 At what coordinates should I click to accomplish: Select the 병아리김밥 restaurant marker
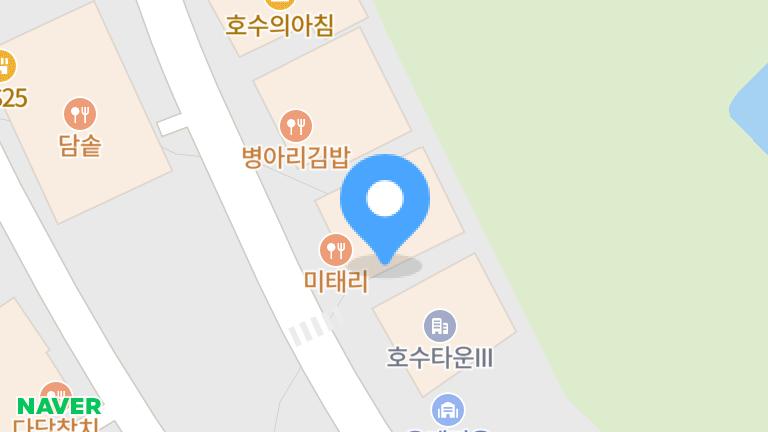pos(297,126)
